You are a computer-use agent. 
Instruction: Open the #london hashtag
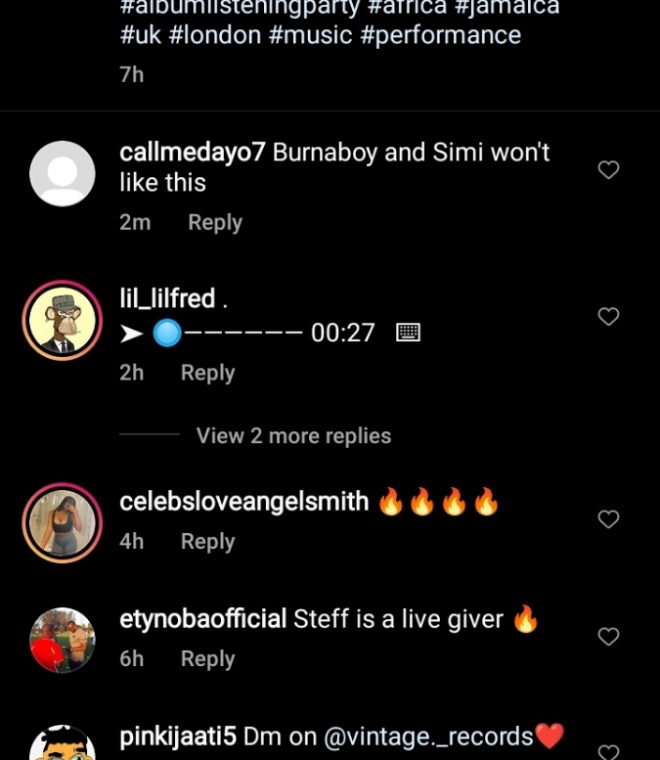point(216,35)
